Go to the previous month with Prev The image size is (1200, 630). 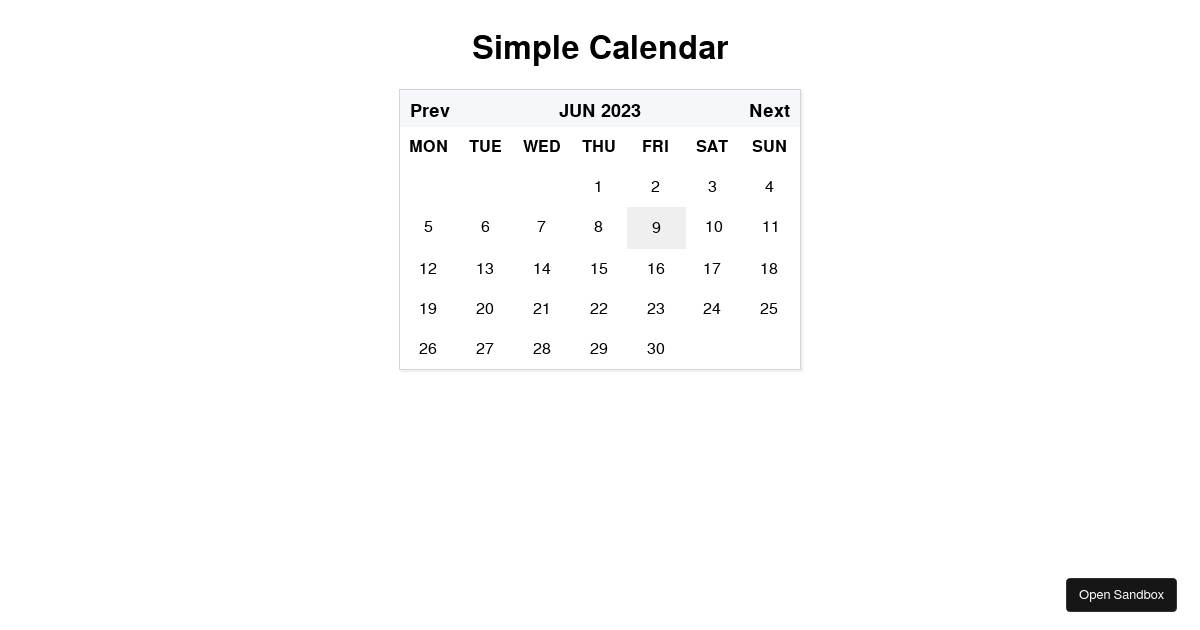point(430,110)
